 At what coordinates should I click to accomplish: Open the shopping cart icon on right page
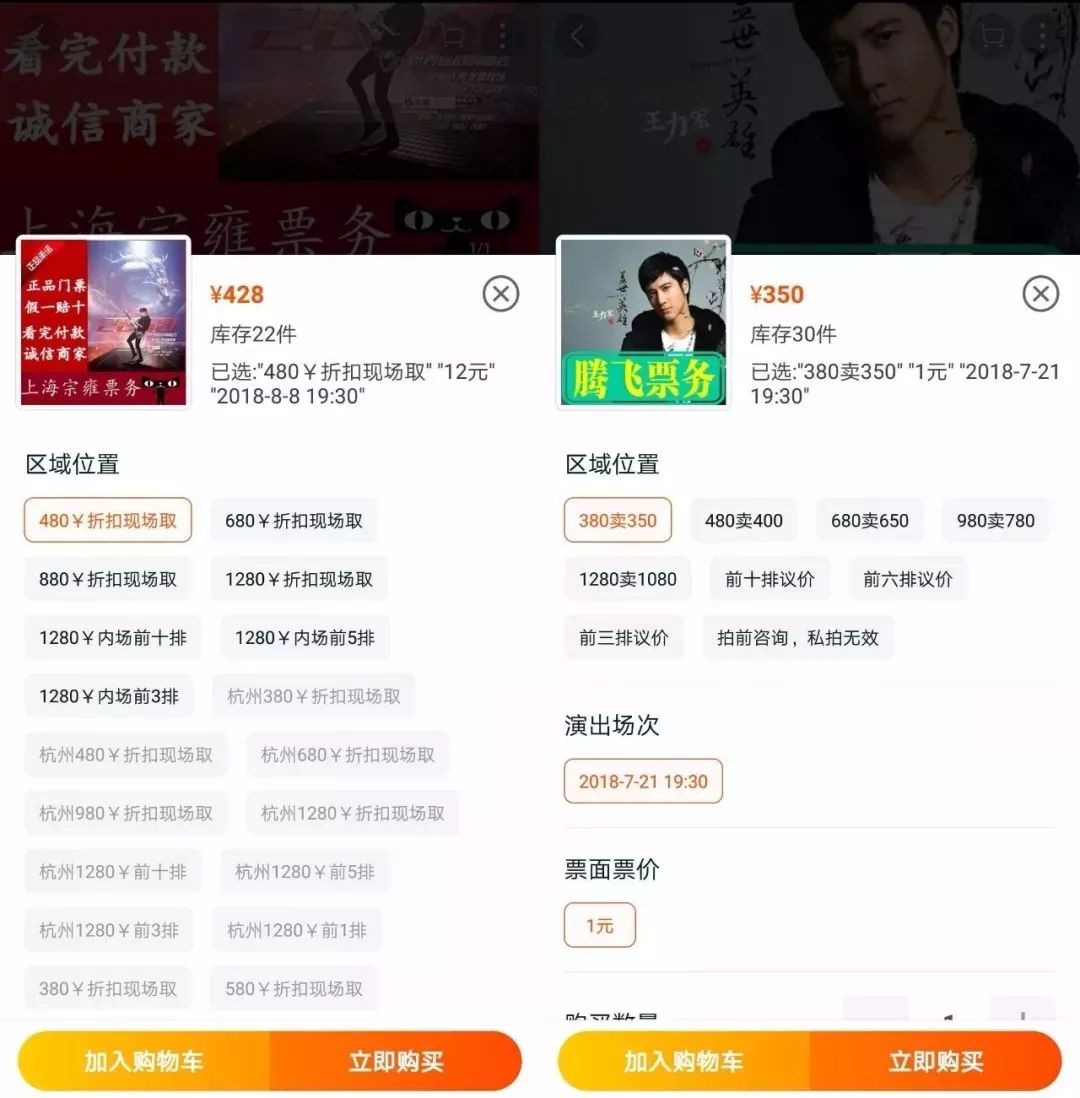click(992, 35)
